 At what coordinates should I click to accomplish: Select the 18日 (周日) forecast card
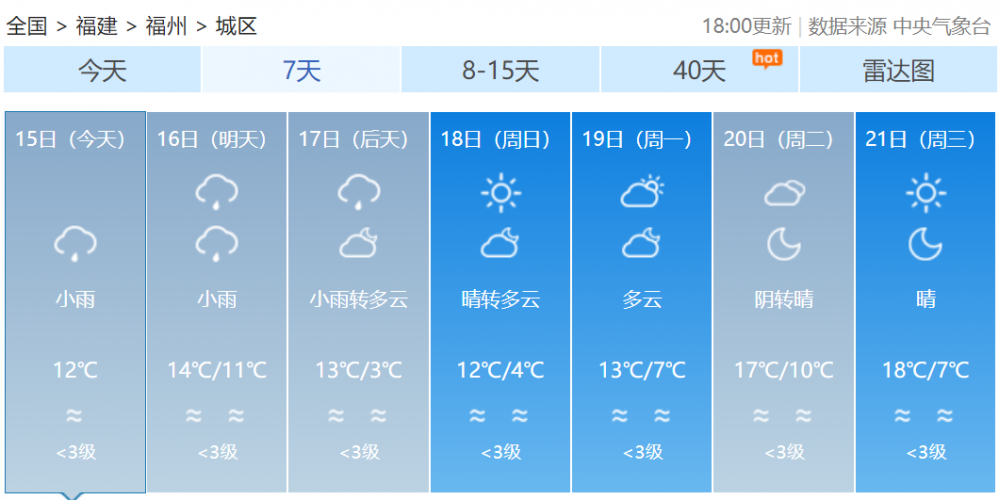[x=500, y=300]
